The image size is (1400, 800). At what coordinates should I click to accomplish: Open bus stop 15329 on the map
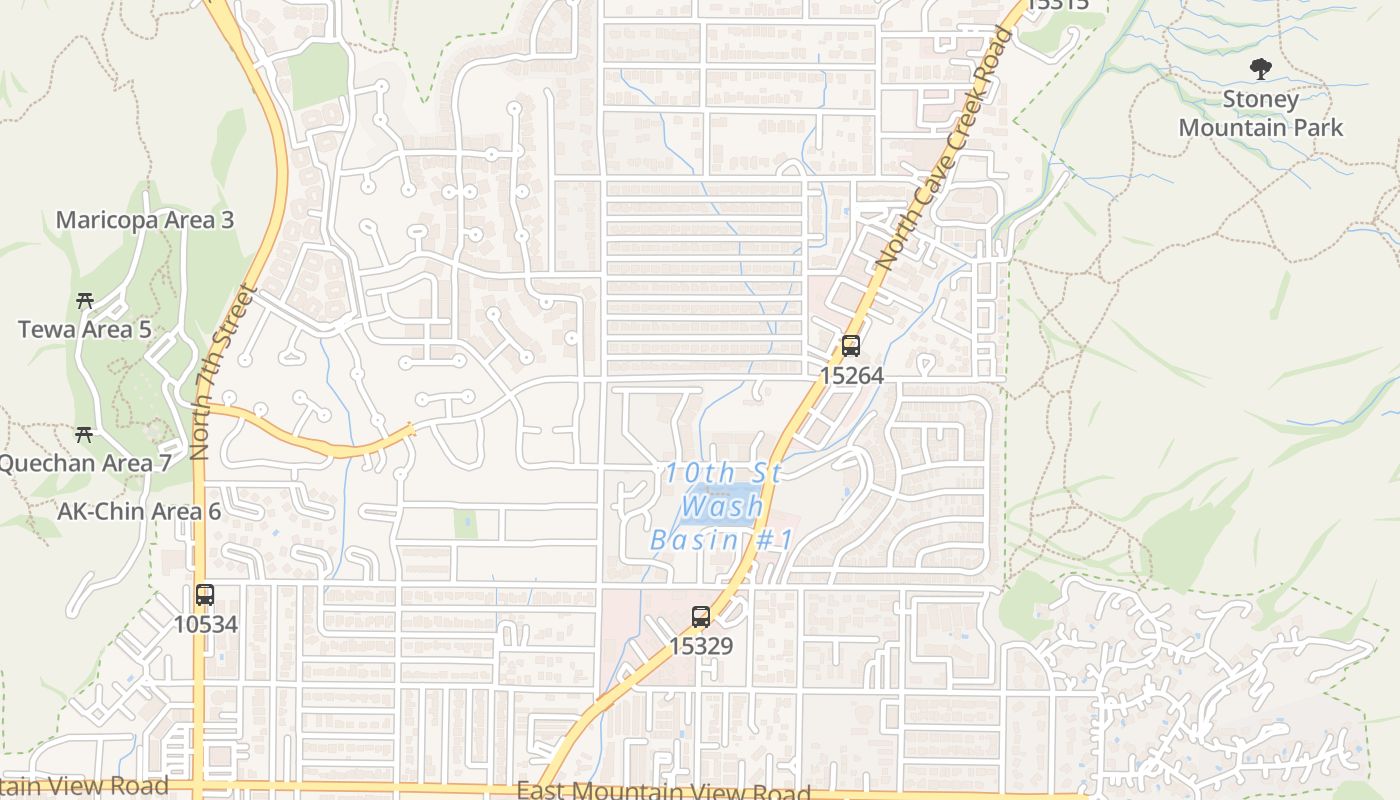click(701, 617)
